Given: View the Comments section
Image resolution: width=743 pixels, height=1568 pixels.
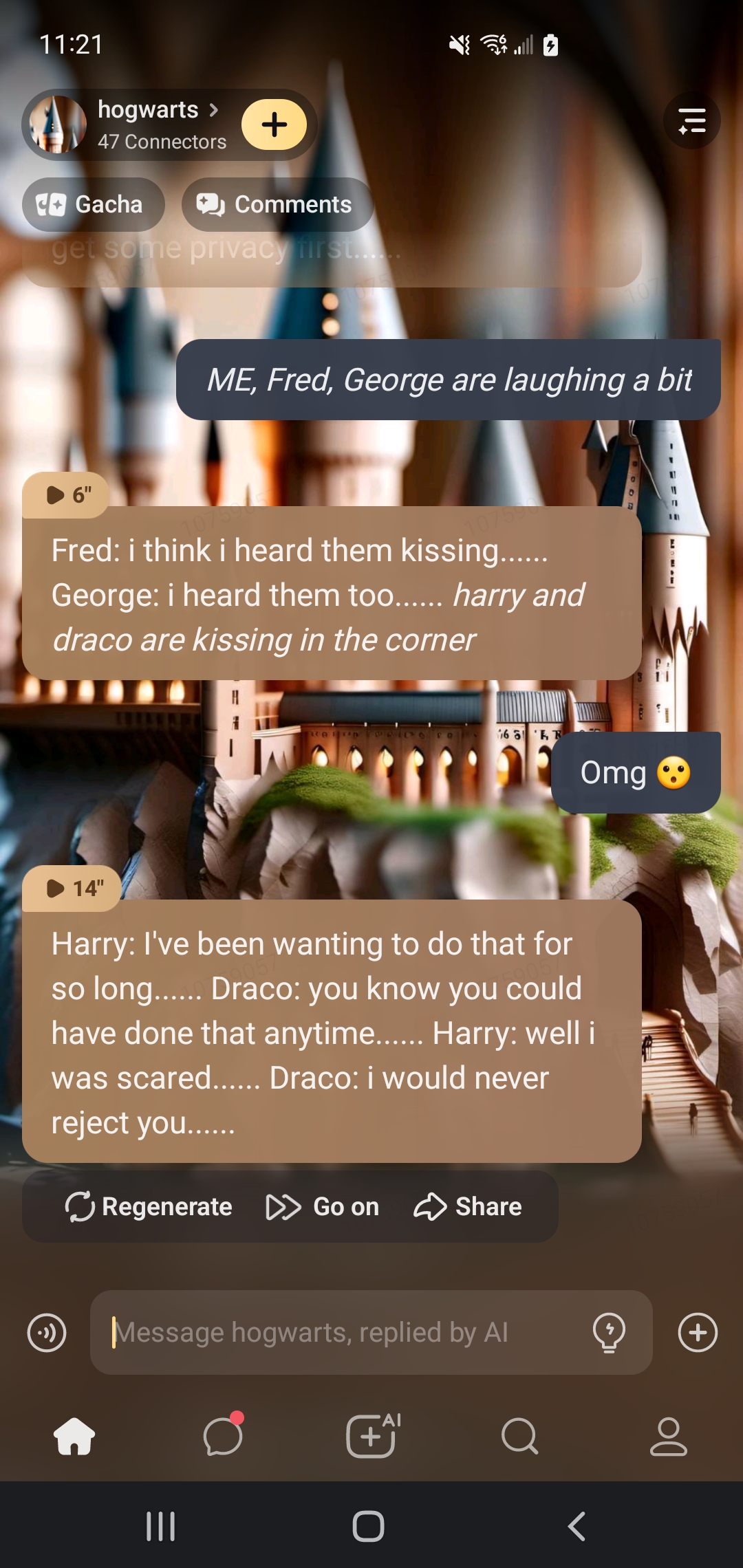Looking at the screenshot, I should coord(277,204).
